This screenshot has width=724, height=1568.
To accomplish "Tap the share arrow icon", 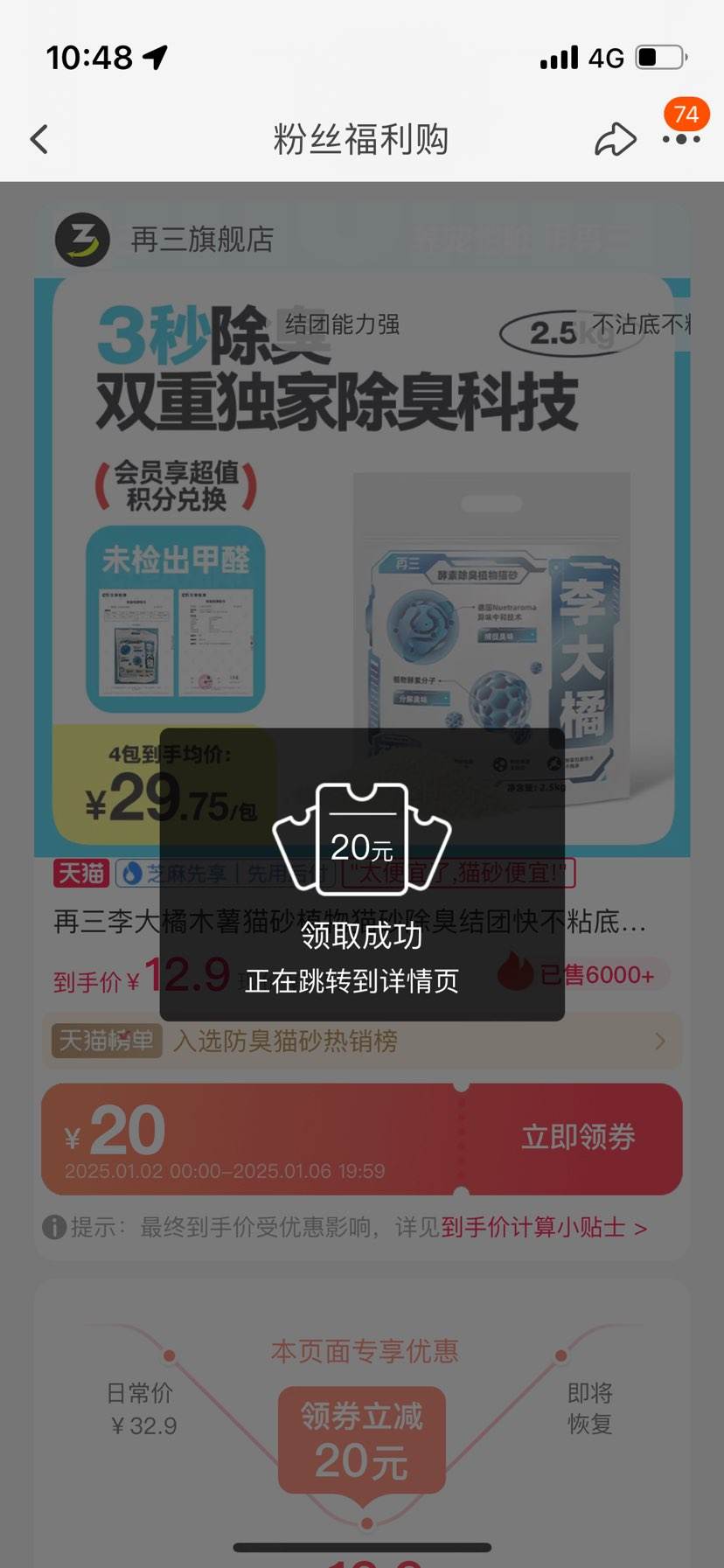I will coord(616,139).
